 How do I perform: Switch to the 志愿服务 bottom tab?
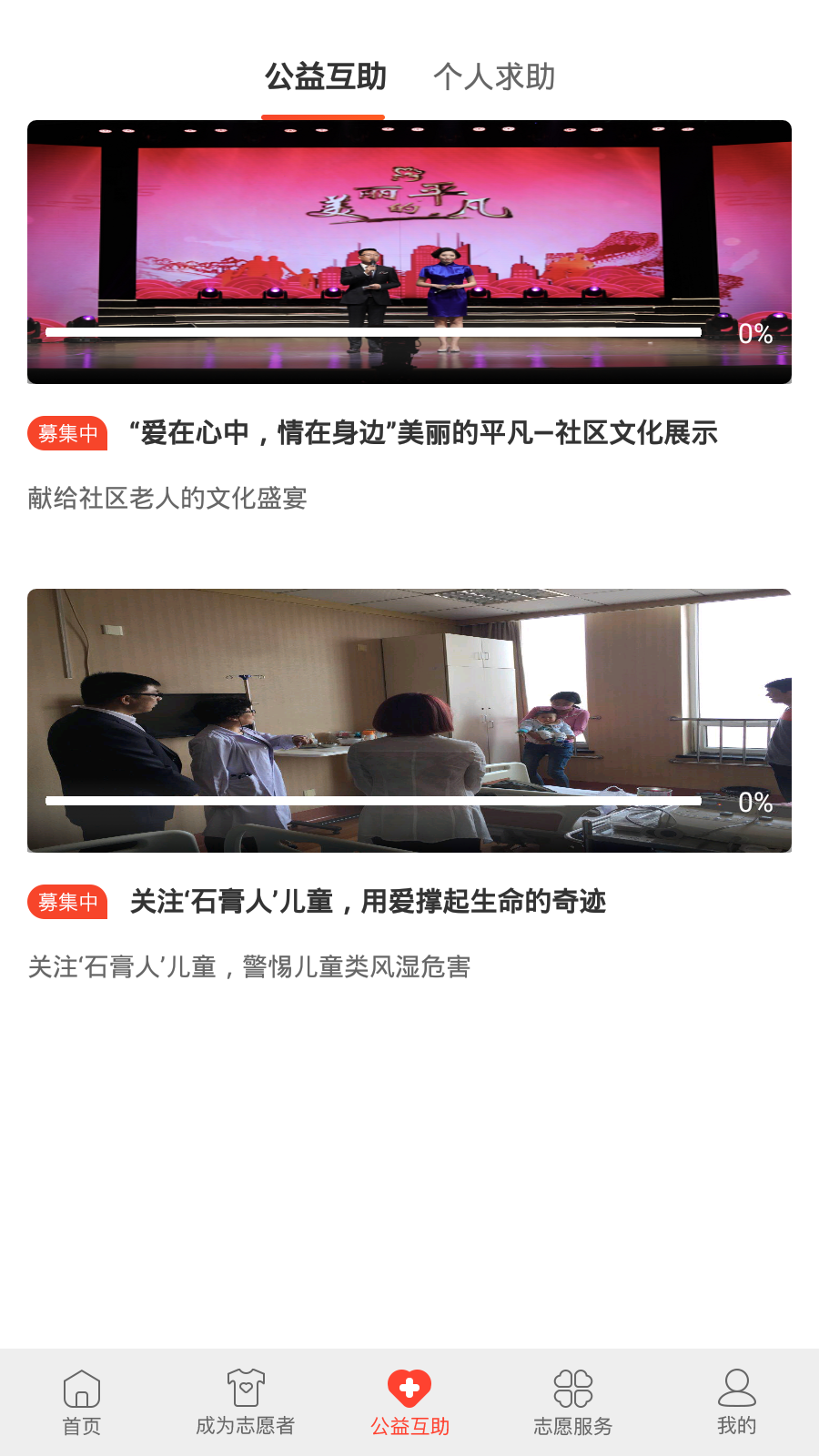pos(573,1401)
